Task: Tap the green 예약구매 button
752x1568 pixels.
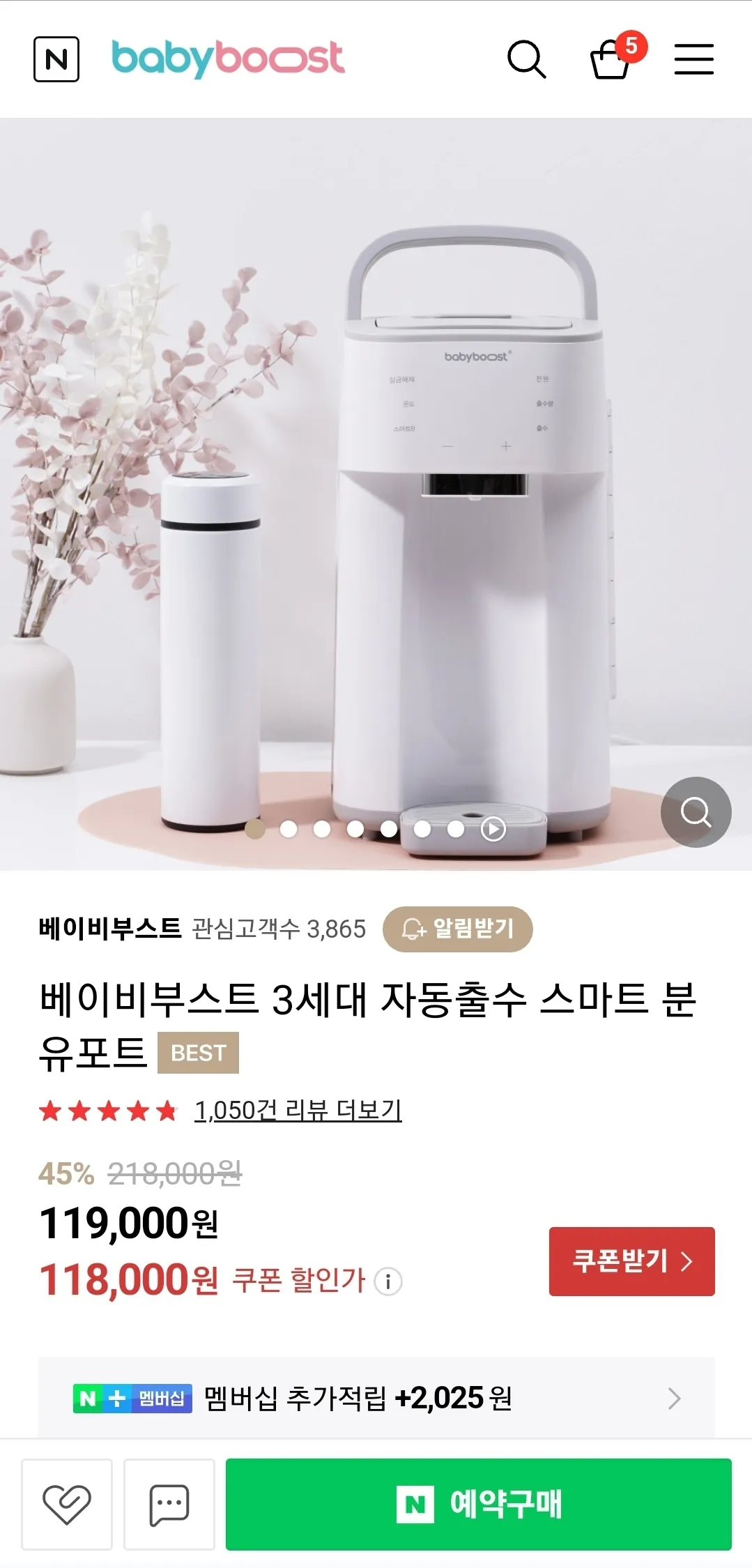Action: tap(479, 1504)
